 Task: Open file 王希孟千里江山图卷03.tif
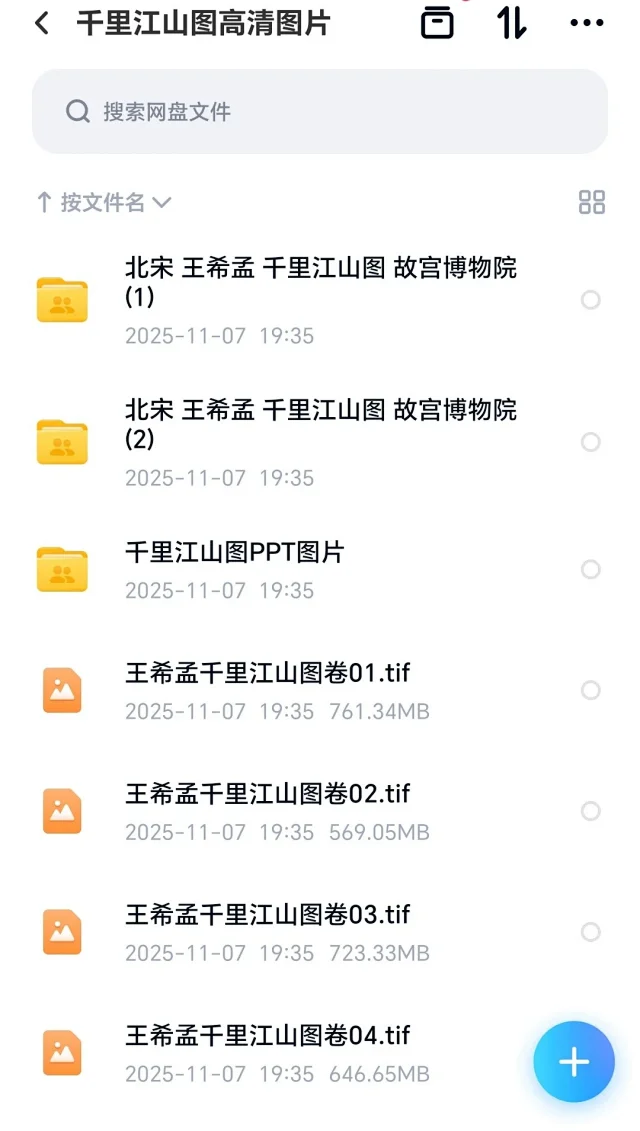tap(268, 915)
